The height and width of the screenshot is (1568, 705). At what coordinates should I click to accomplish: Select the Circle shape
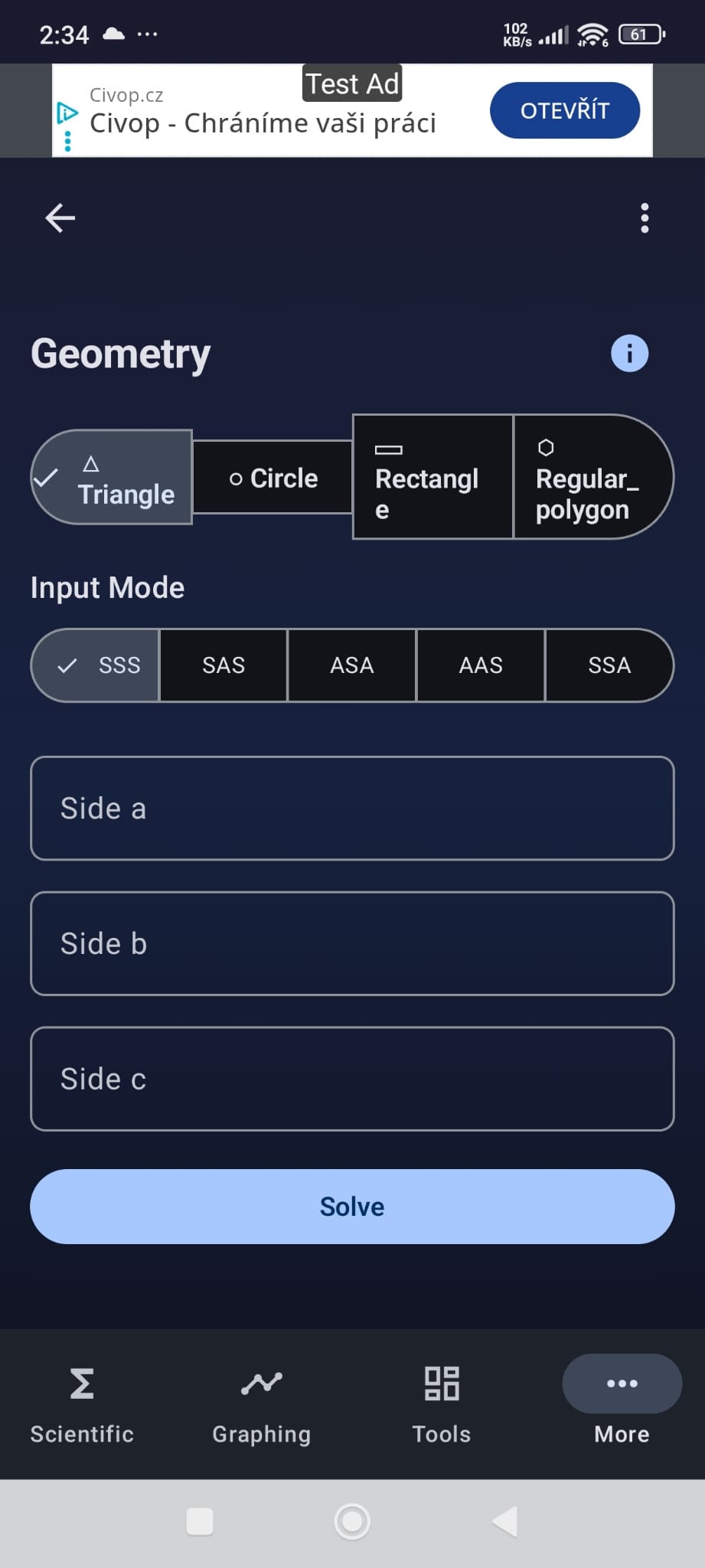pos(273,478)
